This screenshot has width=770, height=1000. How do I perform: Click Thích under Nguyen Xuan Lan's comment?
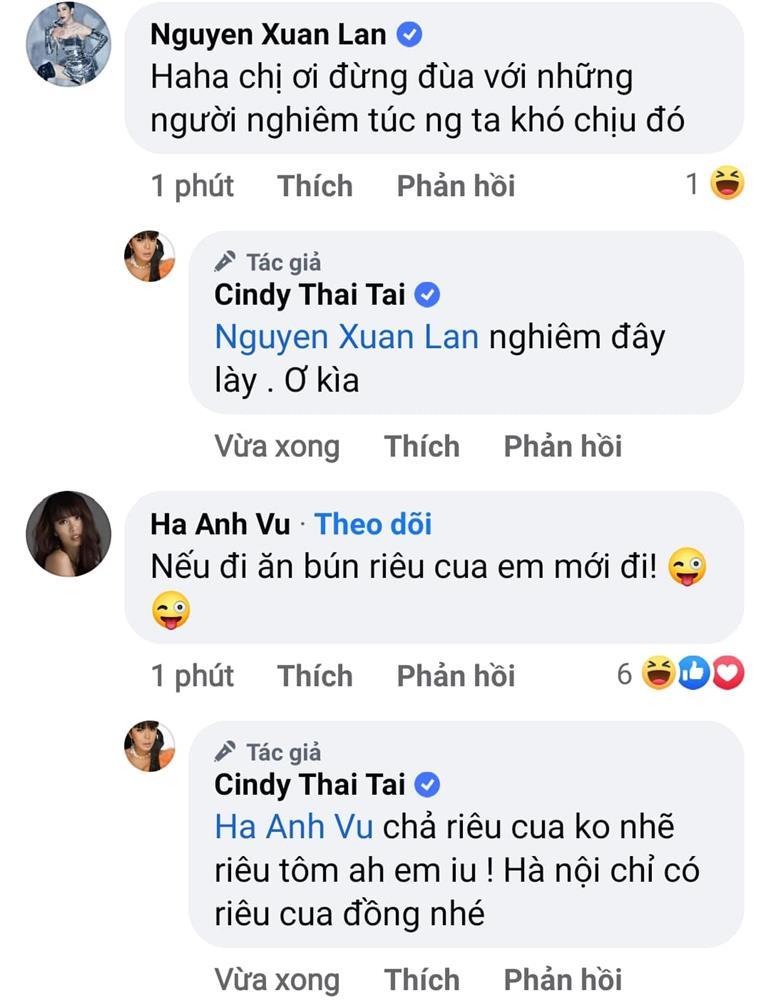click(x=314, y=185)
